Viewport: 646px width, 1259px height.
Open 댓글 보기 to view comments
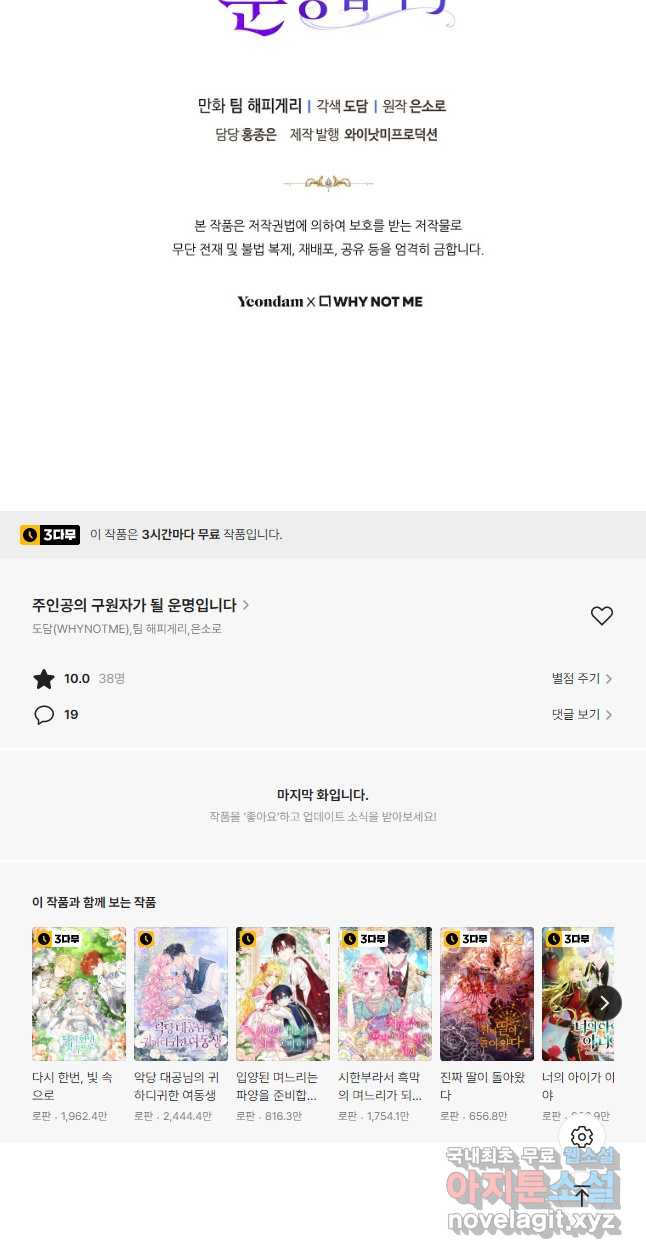point(581,715)
